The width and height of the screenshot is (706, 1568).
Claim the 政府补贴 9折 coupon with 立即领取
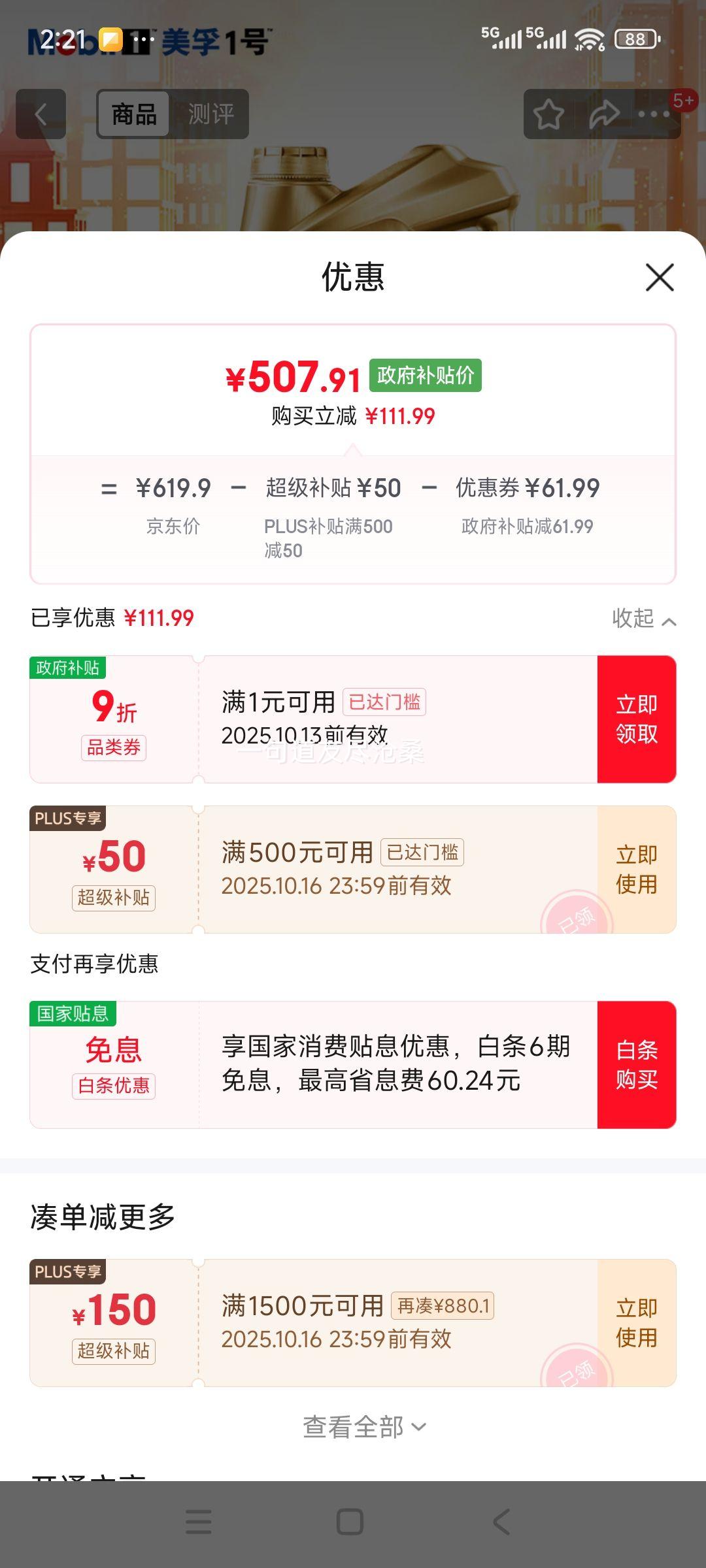pos(636,719)
